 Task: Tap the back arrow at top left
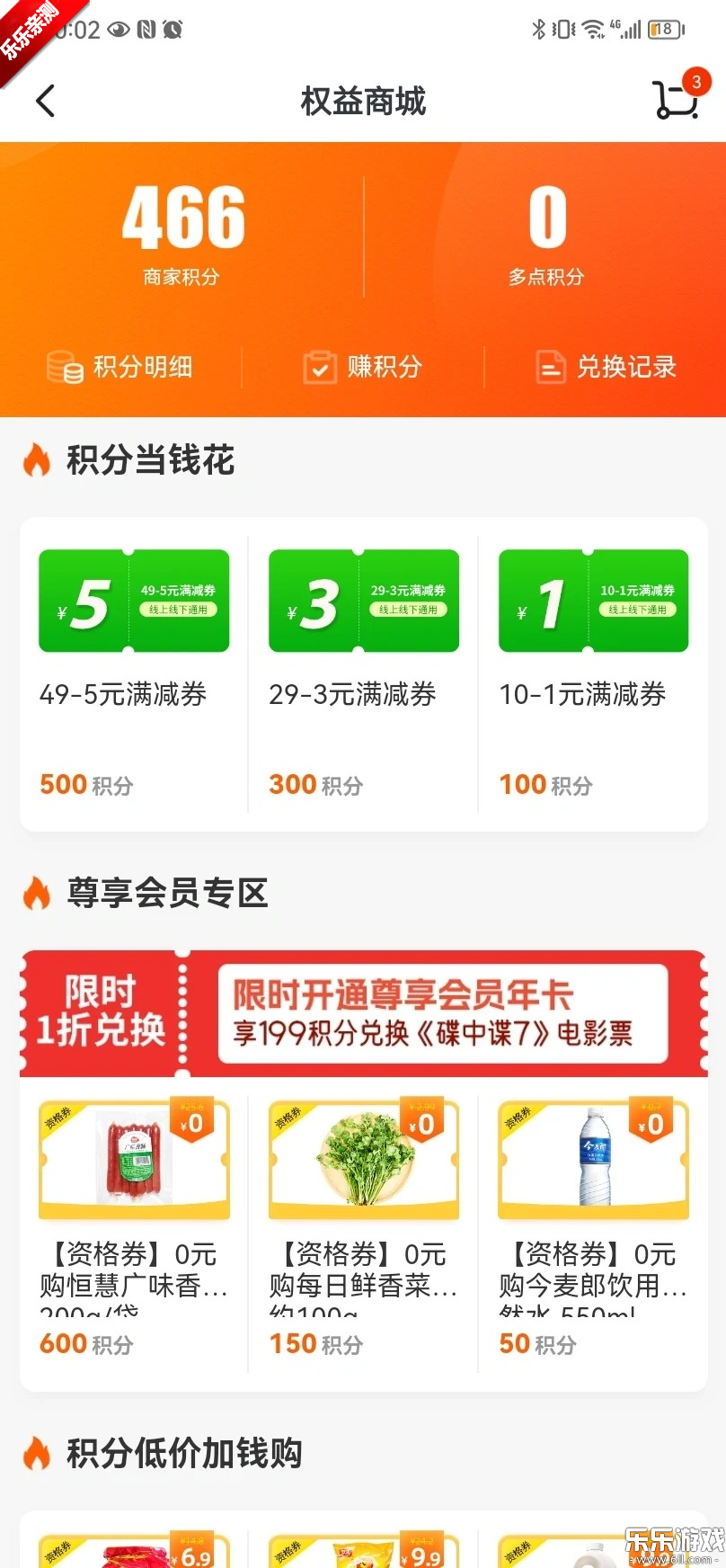(x=45, y=101)
